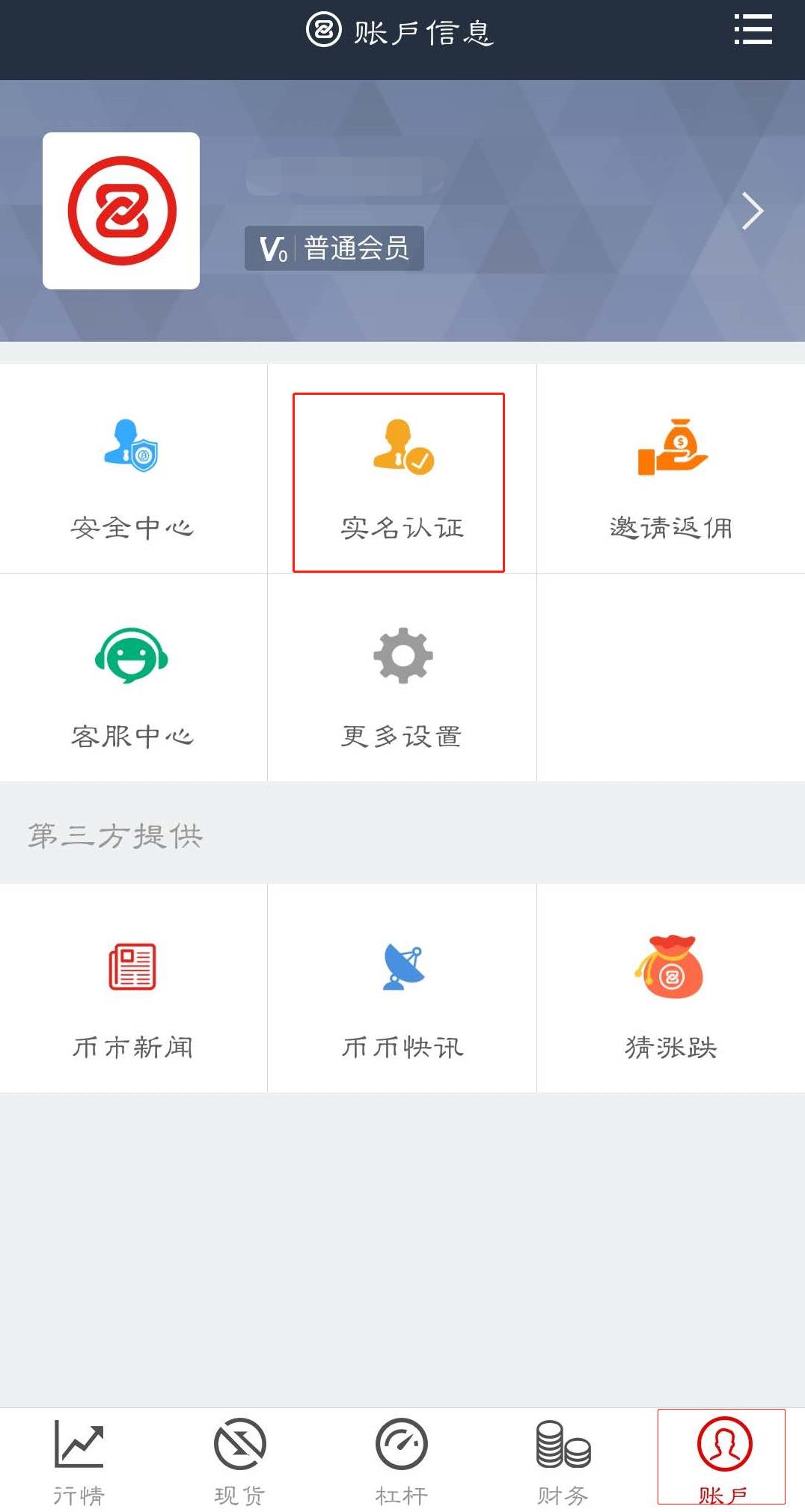This screenshot has width=805, height=1512.
Task: Open 币市新闻 coin market news
Action: (x=133, y=988)
